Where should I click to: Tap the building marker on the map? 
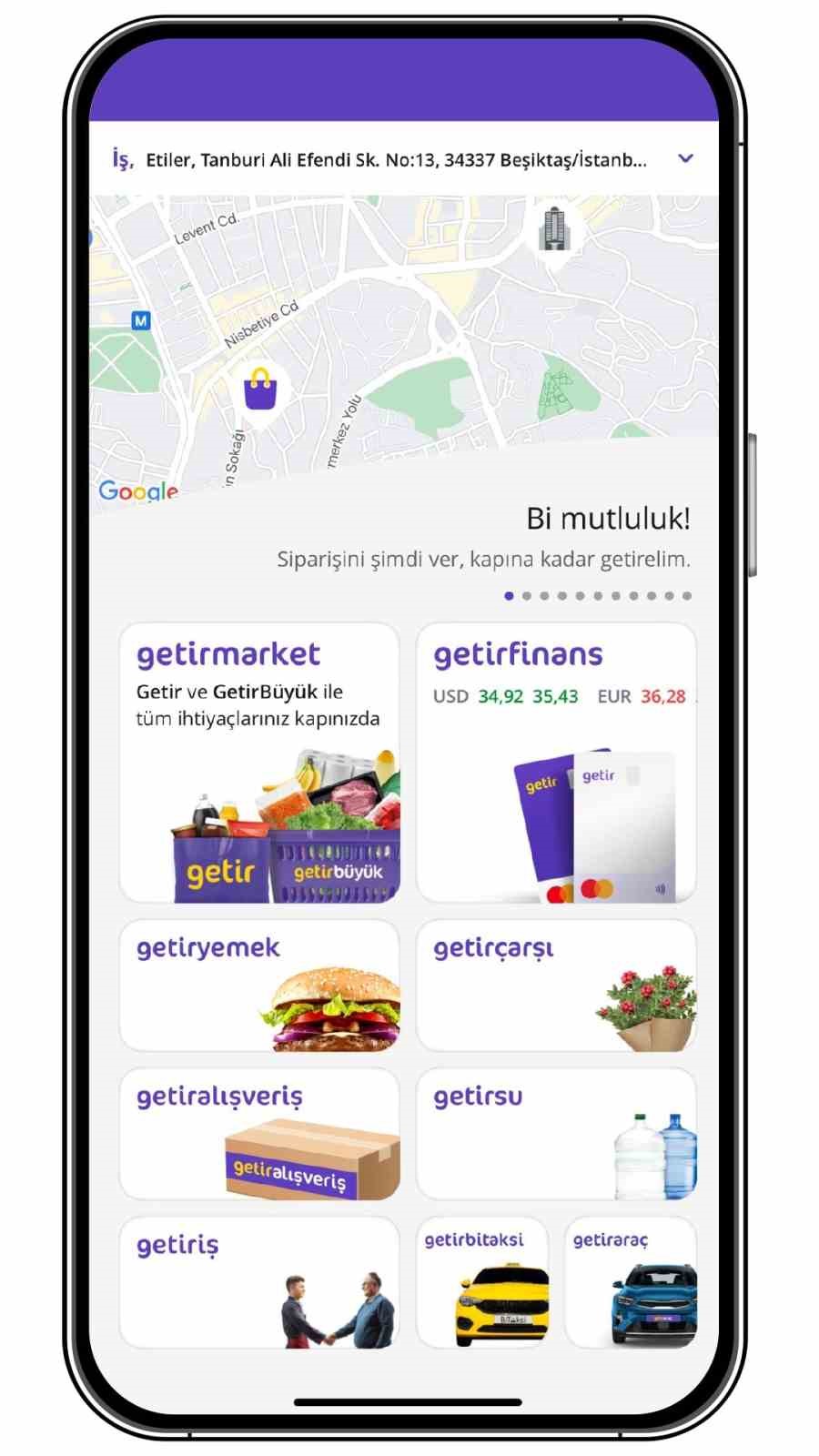[553, 230]
